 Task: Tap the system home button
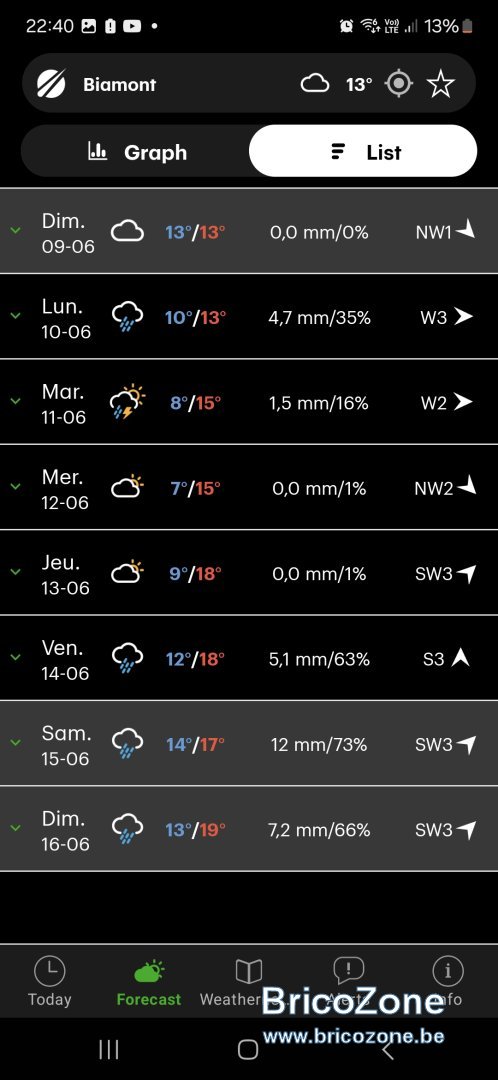(x=248, y=1049)
